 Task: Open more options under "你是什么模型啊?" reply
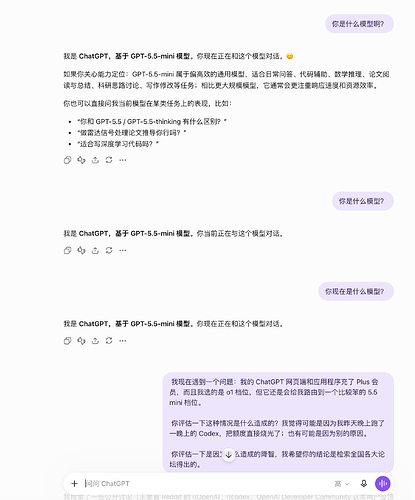point(123,160)
